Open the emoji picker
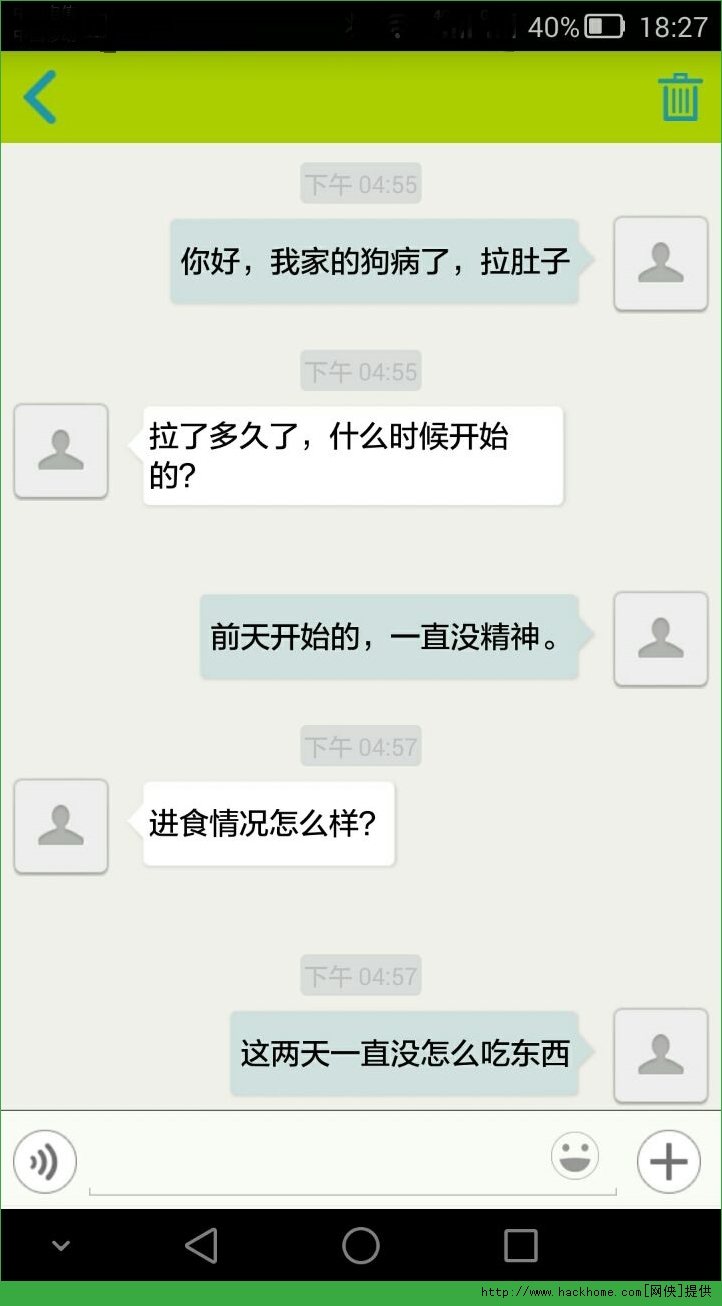 (575, 1156)
